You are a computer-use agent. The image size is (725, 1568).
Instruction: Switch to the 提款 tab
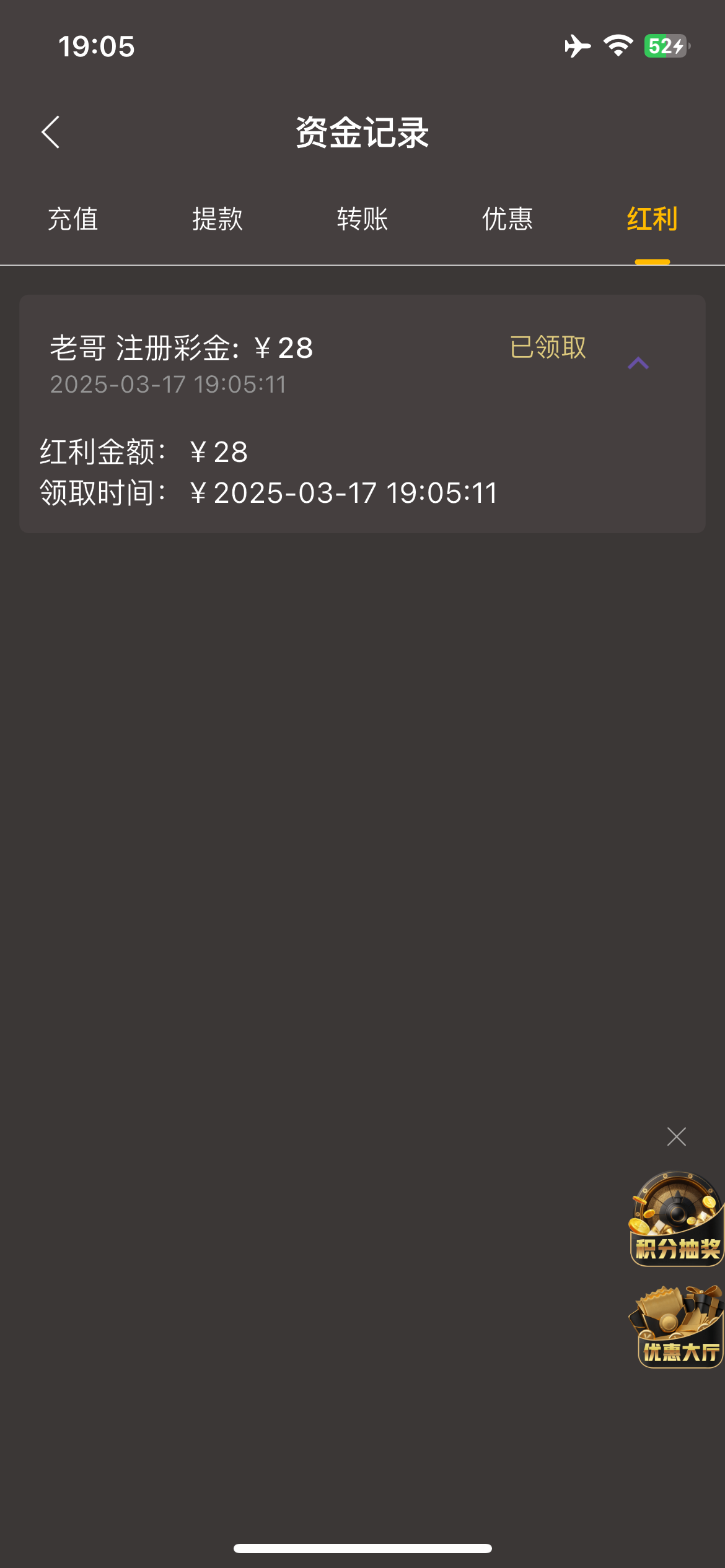pyautogui.click(x=217, y=219)
